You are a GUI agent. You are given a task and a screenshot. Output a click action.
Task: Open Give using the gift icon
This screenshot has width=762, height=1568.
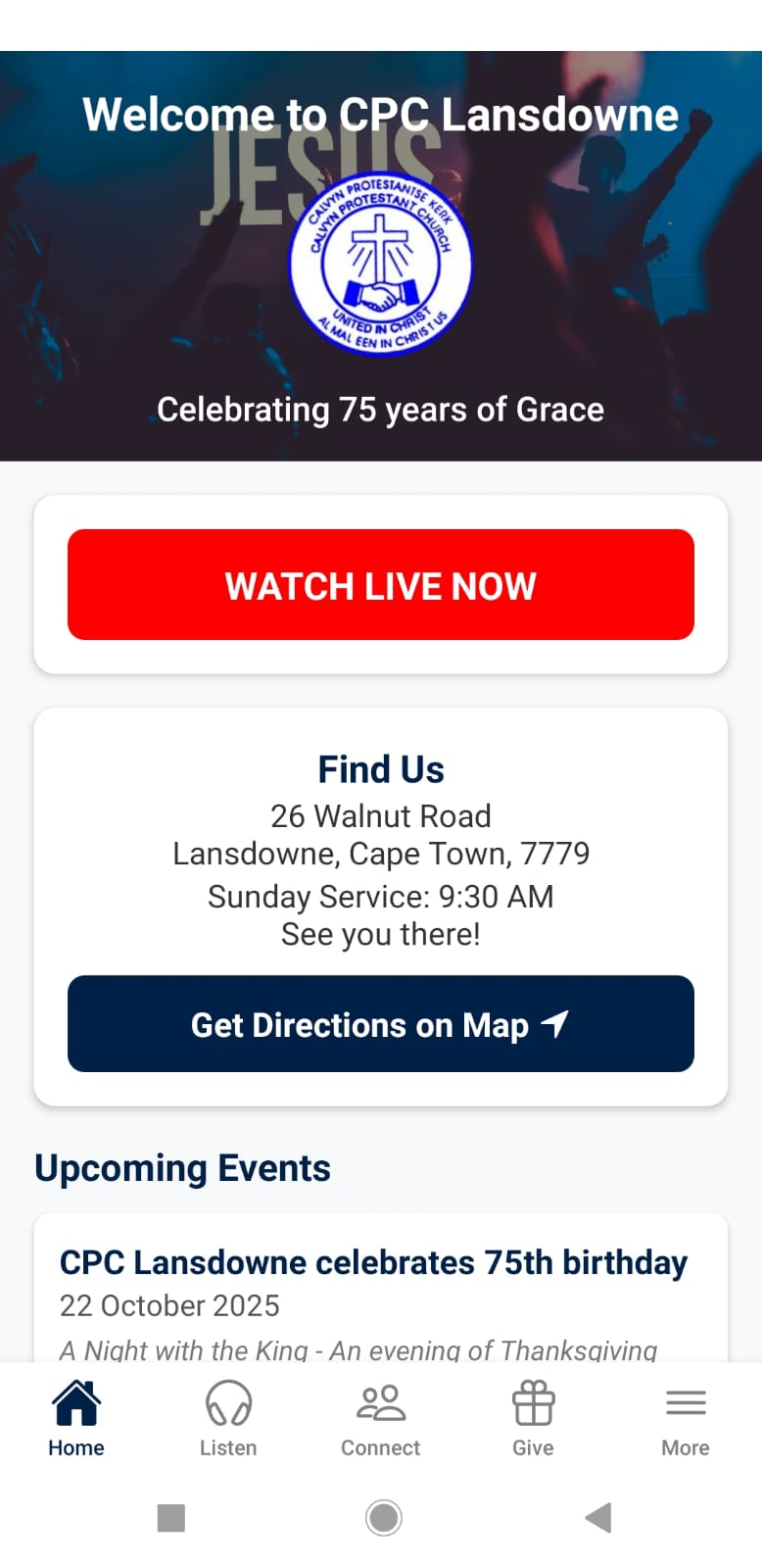tap(533, 1403)
